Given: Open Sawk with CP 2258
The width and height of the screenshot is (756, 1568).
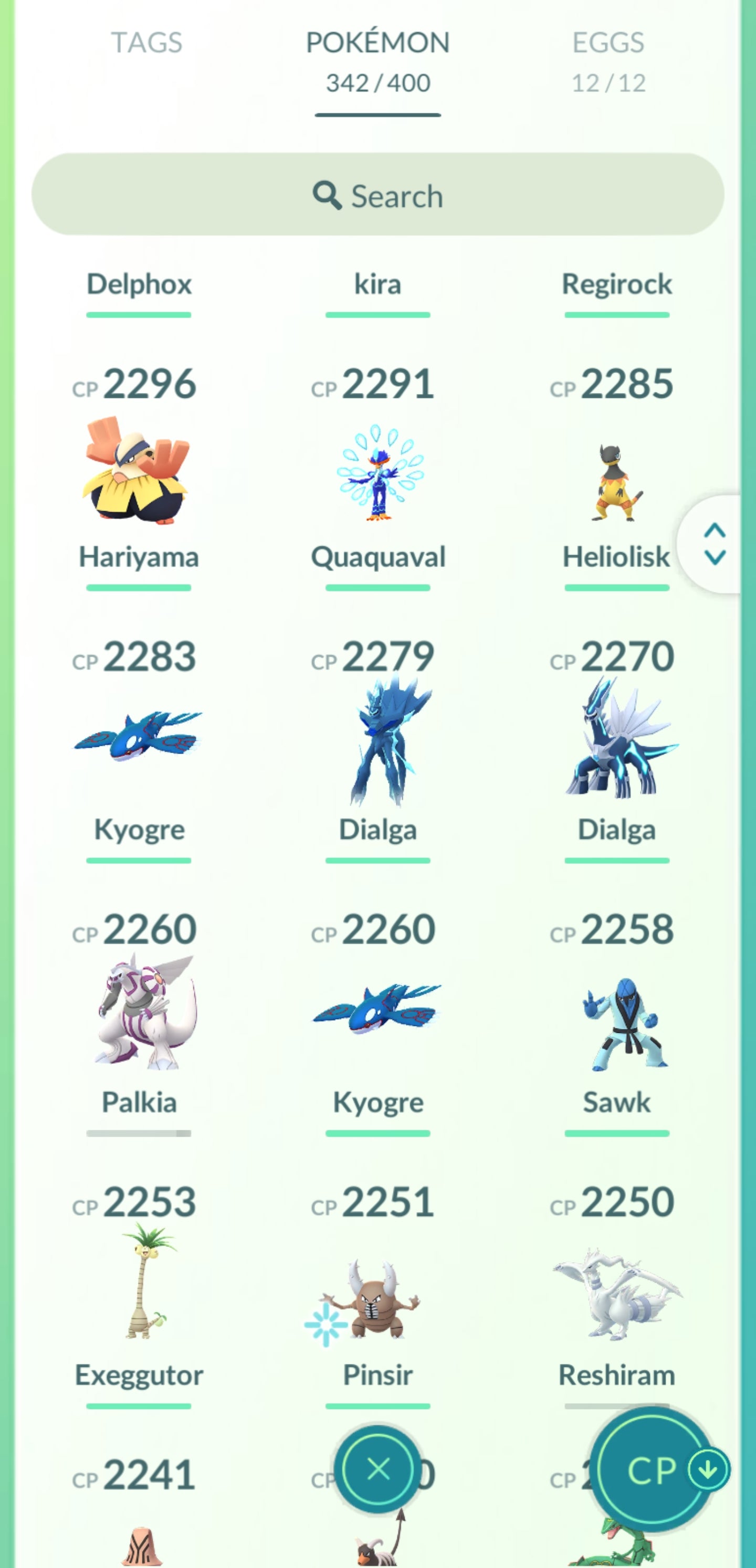Looking at the screenshot, I should coord(616,1023).
